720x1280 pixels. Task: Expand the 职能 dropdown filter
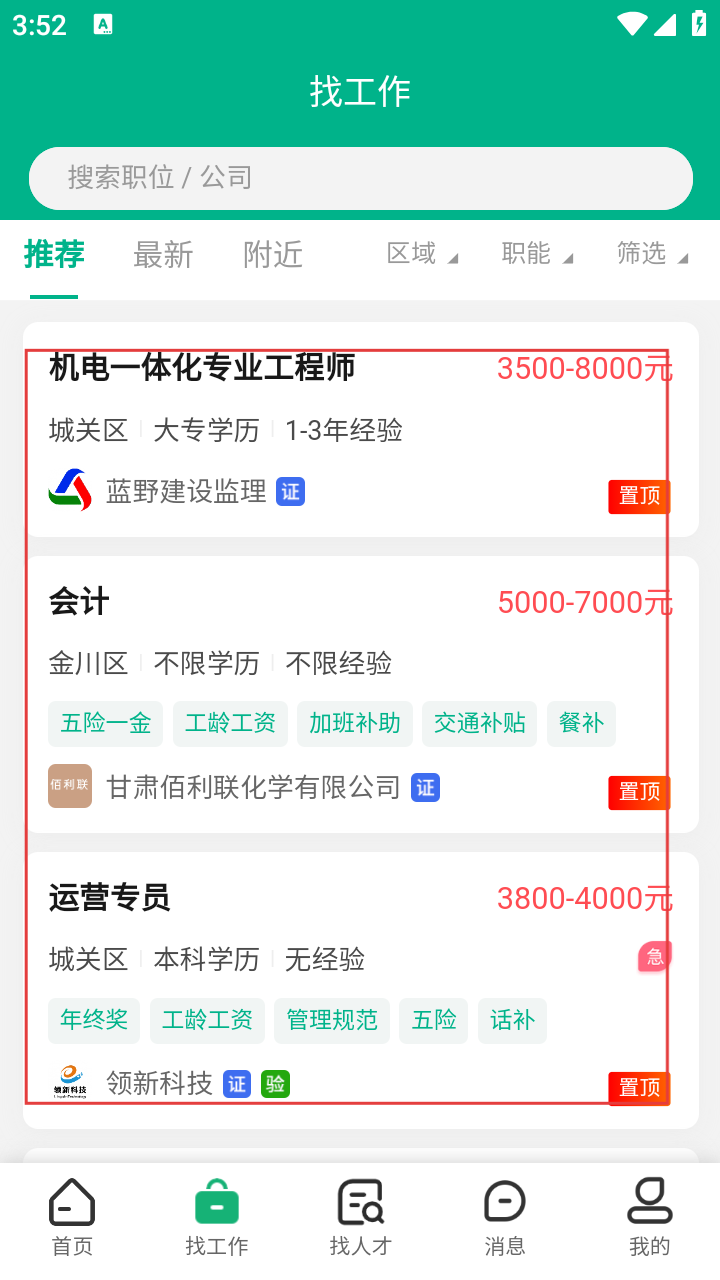[x=537, y=254]
